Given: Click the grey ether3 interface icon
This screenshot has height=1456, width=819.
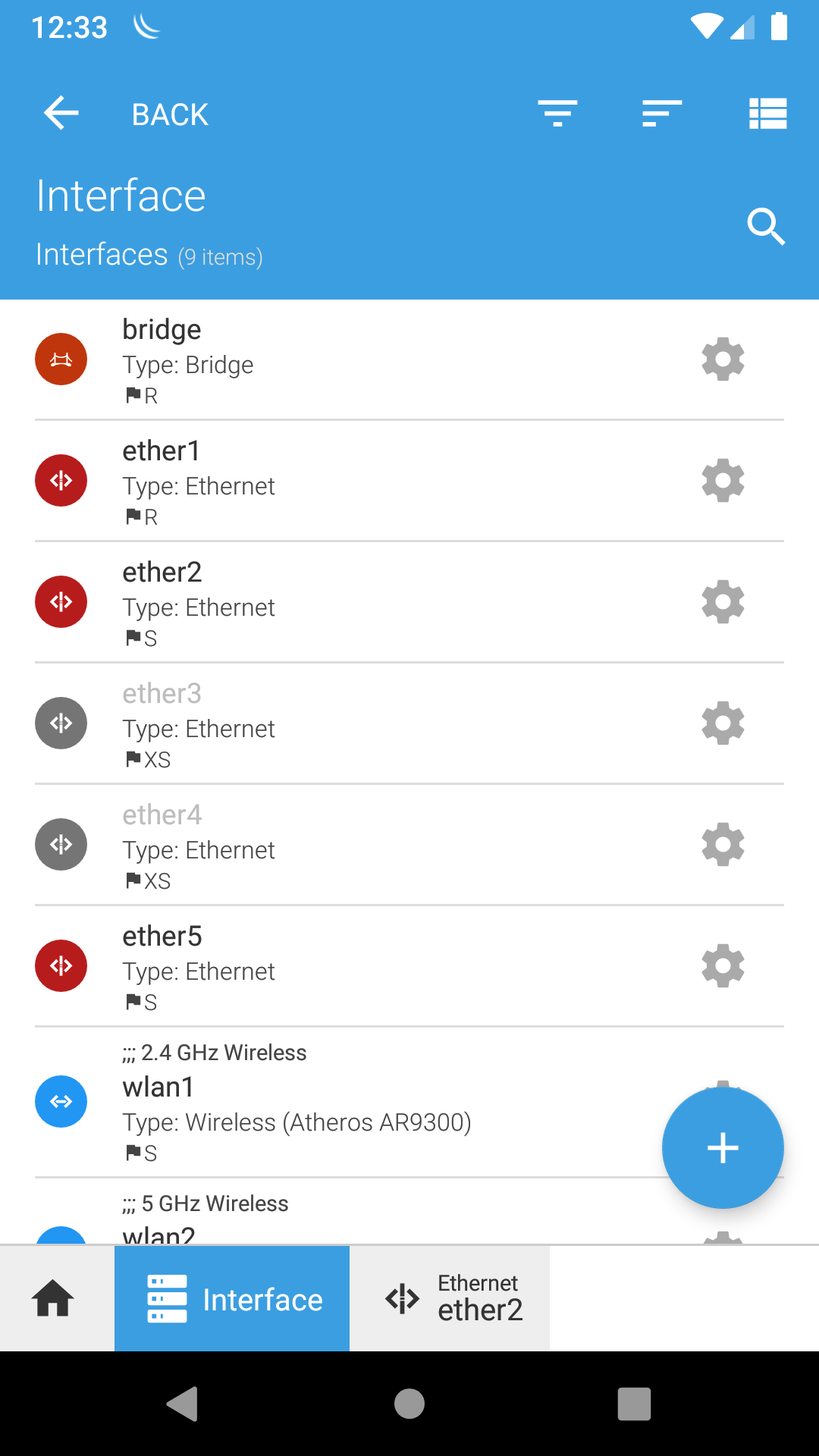Looking at the screenshot, I should (x=61, y=723).
